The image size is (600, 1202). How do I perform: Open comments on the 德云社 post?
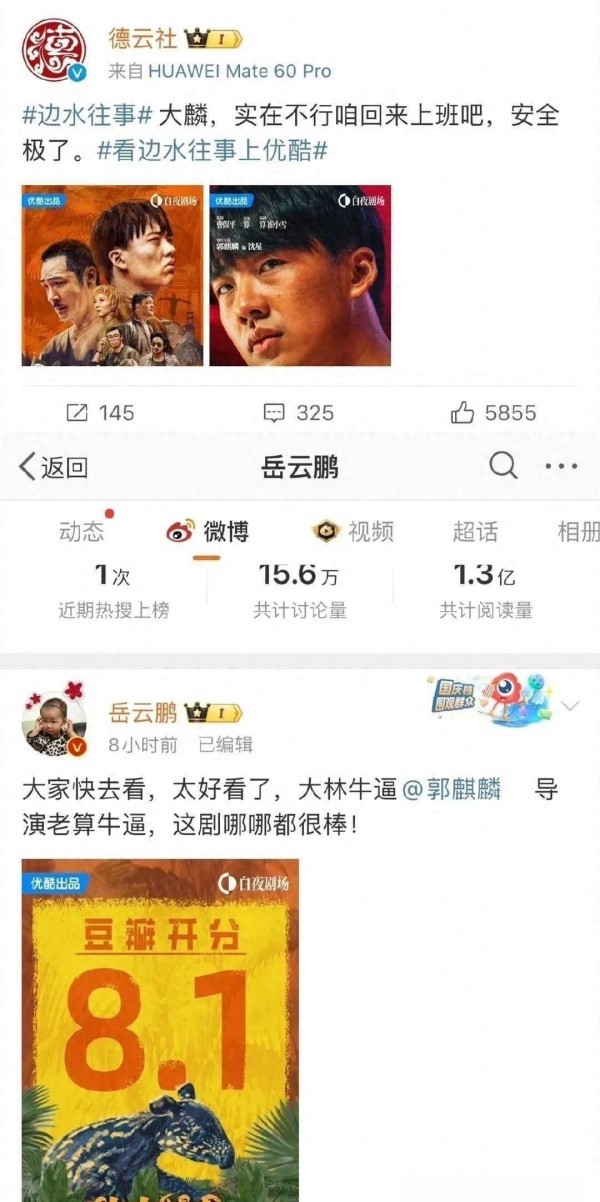tap(298, 412)
